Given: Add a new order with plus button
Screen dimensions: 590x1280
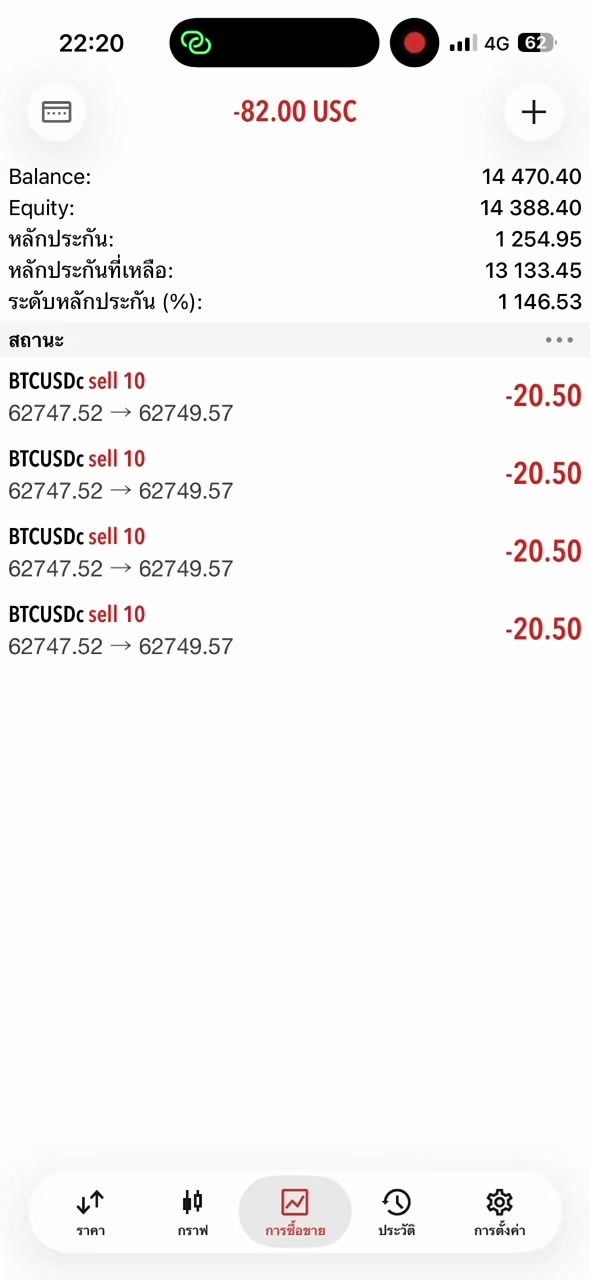Looking at the screenshot, I should (x=534, y=112).
